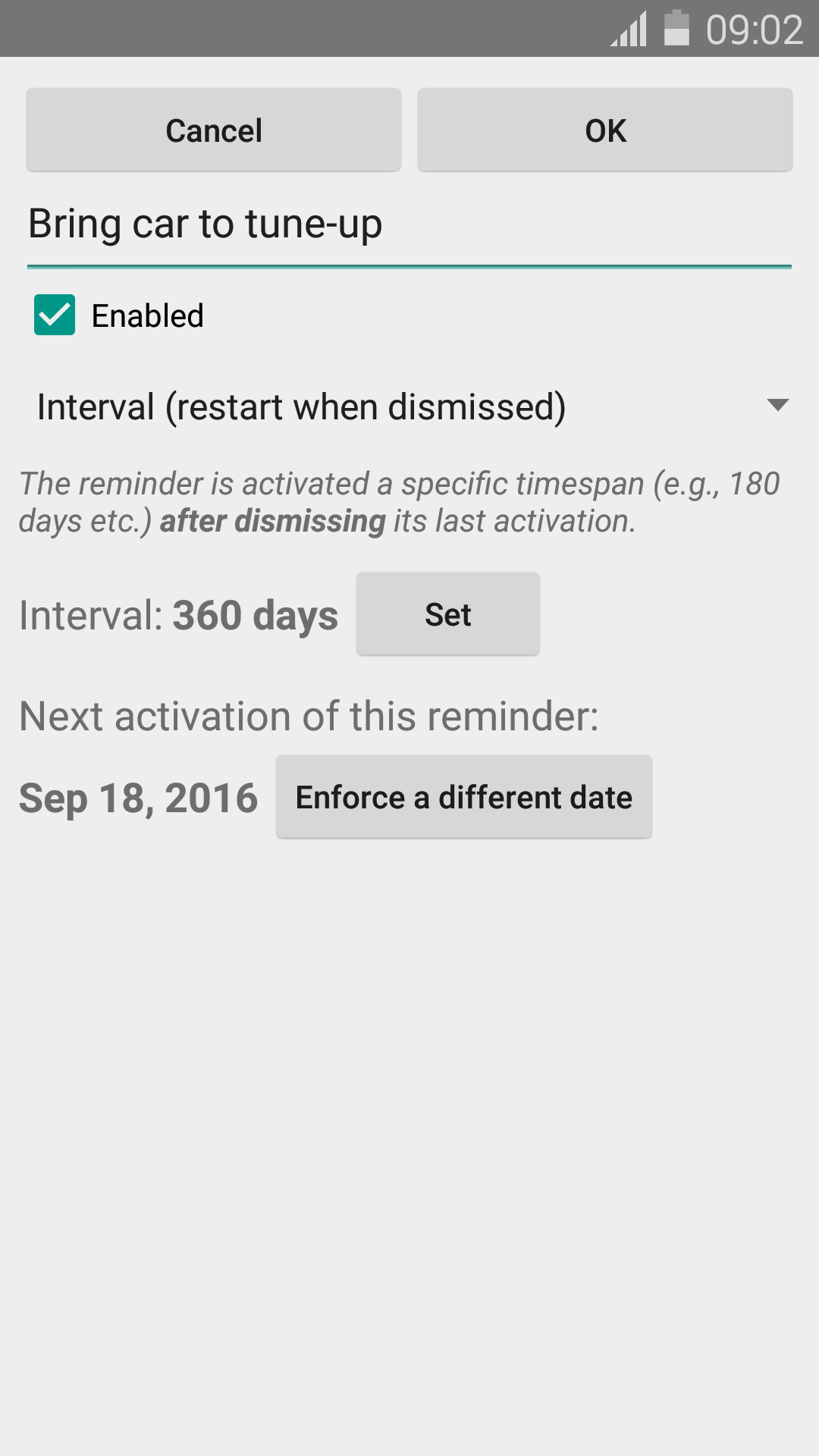The height and width of the screenshot is (1456, 819).
Task: Uncheck the Enabled checkbox
Action: point(55,315)
